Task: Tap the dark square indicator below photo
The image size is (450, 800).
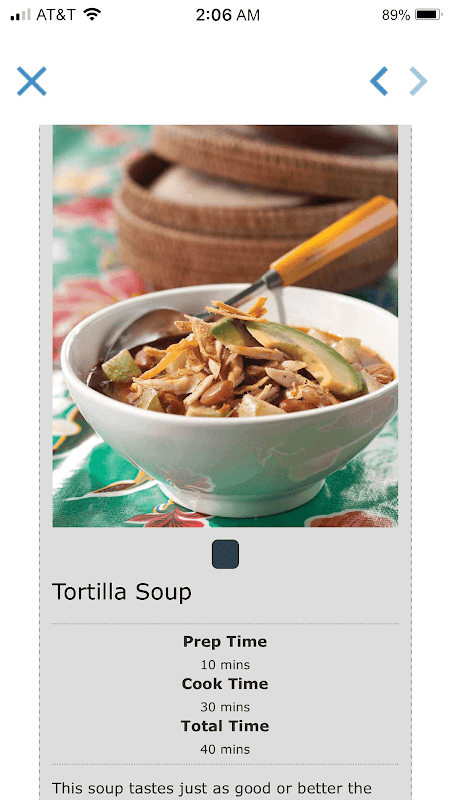Action: (225, 554)
